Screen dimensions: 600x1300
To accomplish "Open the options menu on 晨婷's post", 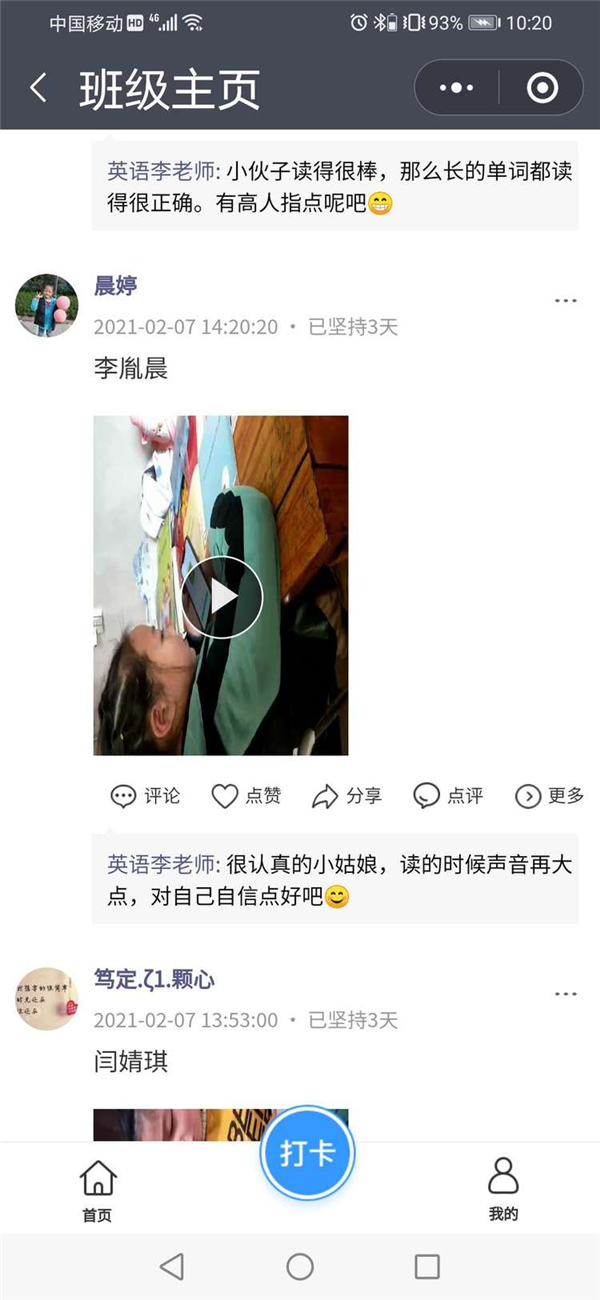I will point(565,301).
